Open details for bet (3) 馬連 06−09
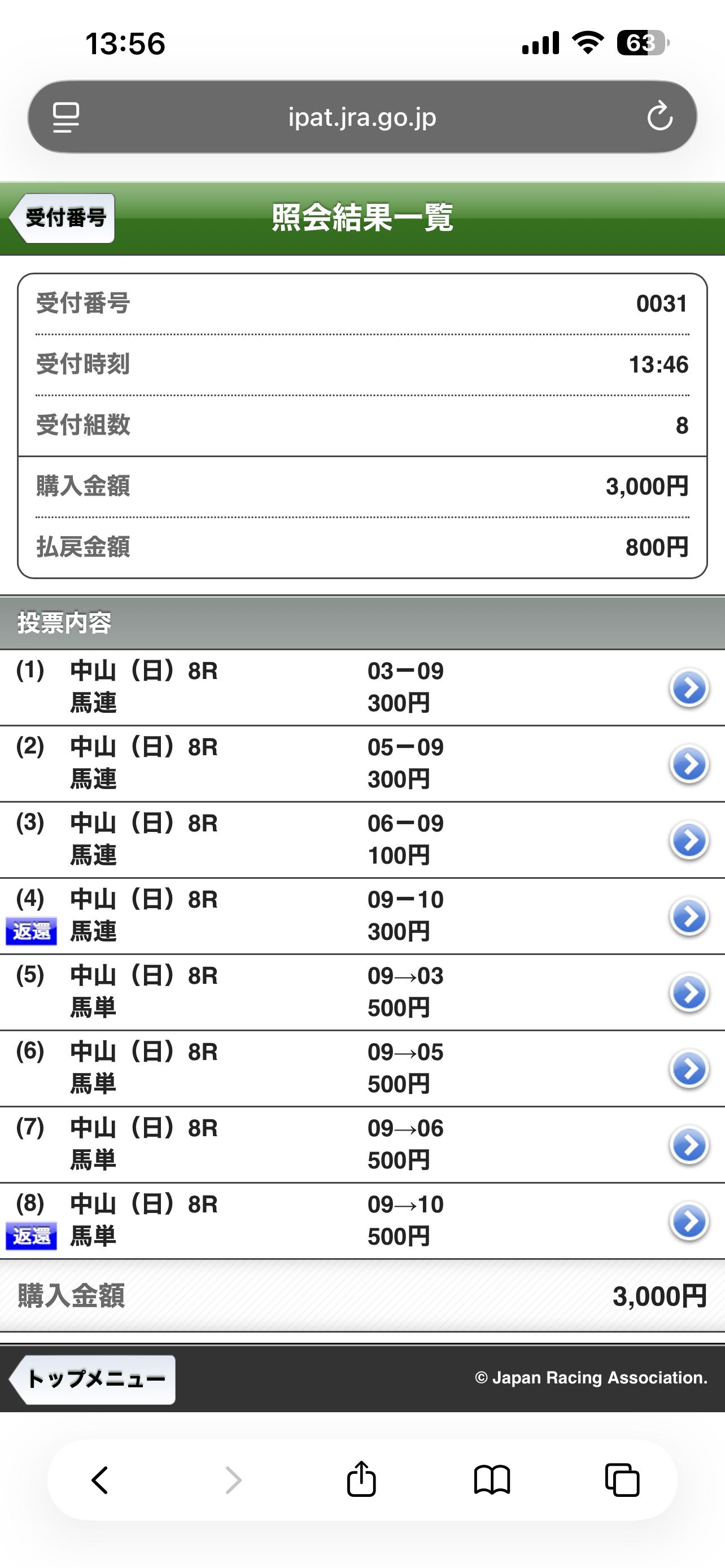This screenshot has width=725, height=1568. [688, 840]
